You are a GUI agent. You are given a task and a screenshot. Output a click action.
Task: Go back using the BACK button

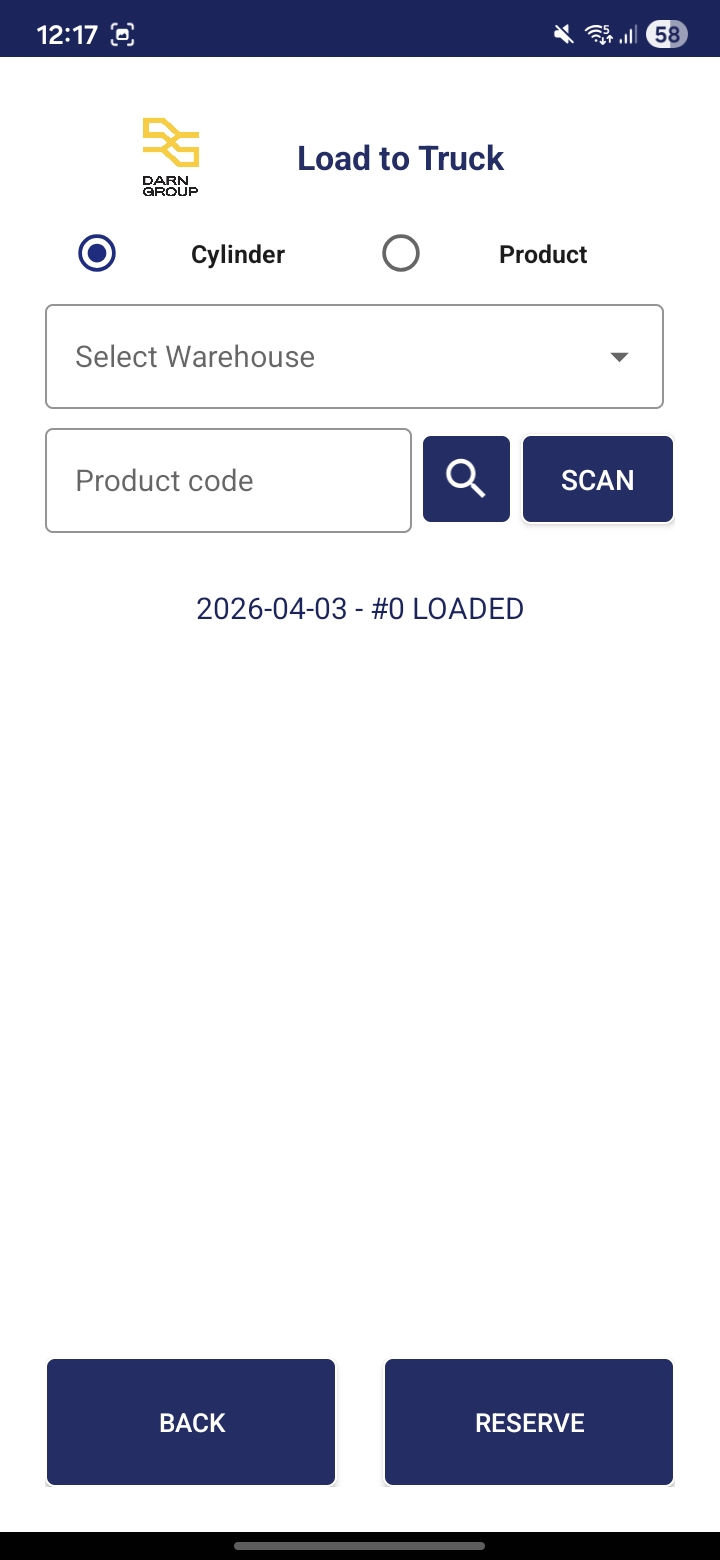click(191, 1422)
